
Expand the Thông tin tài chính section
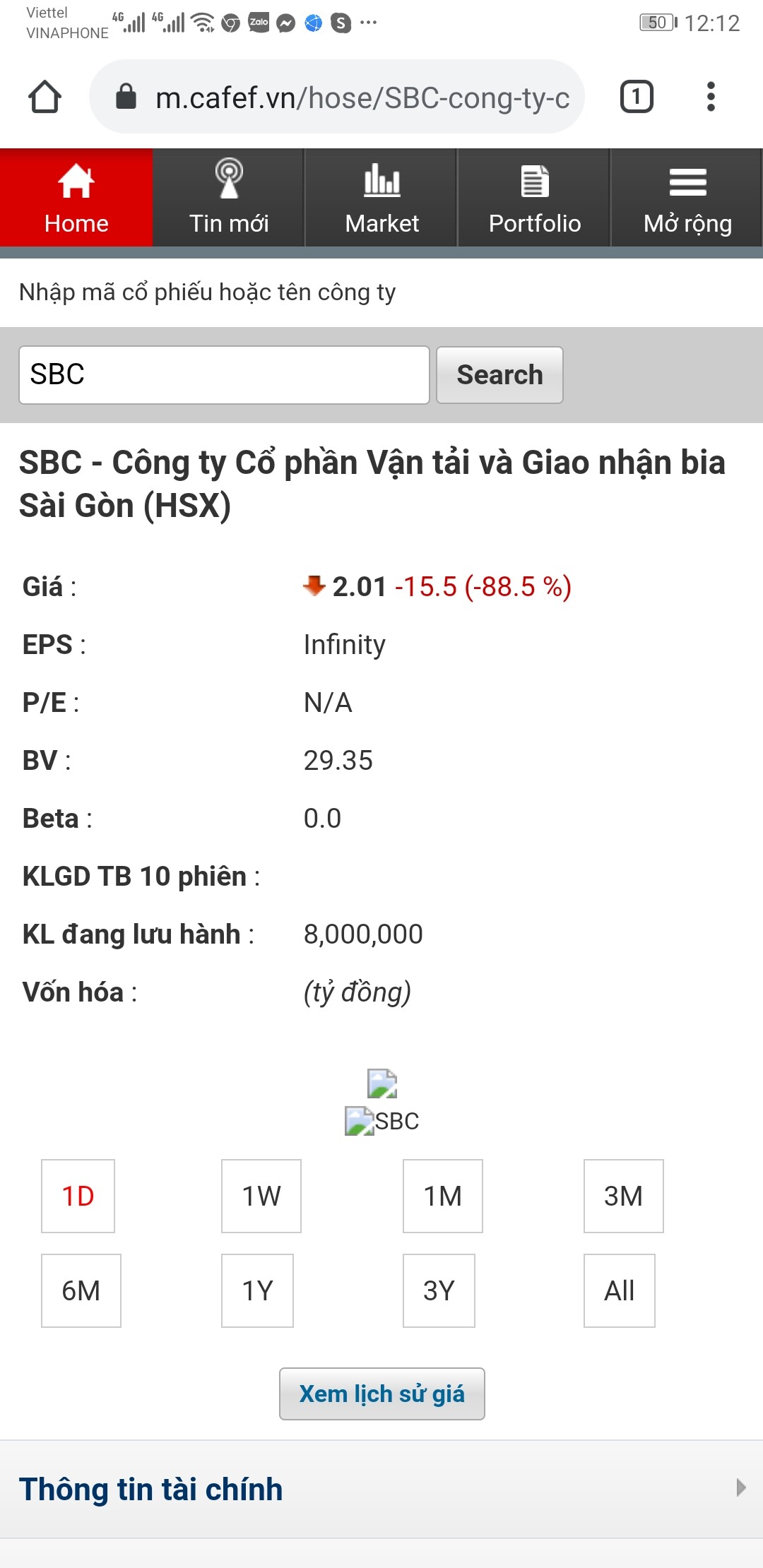pyautogui.click(x=381, y=1489)
